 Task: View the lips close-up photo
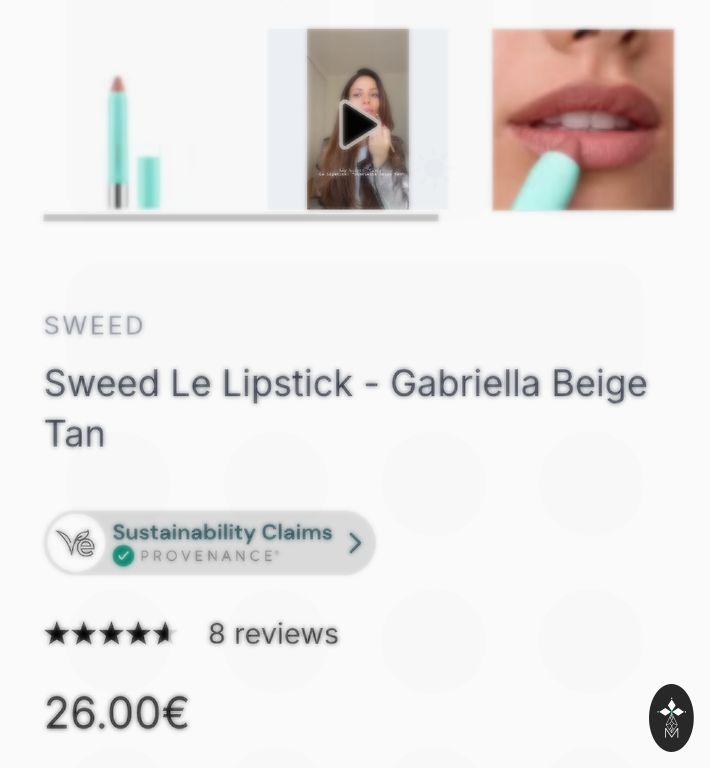(582, 120)
